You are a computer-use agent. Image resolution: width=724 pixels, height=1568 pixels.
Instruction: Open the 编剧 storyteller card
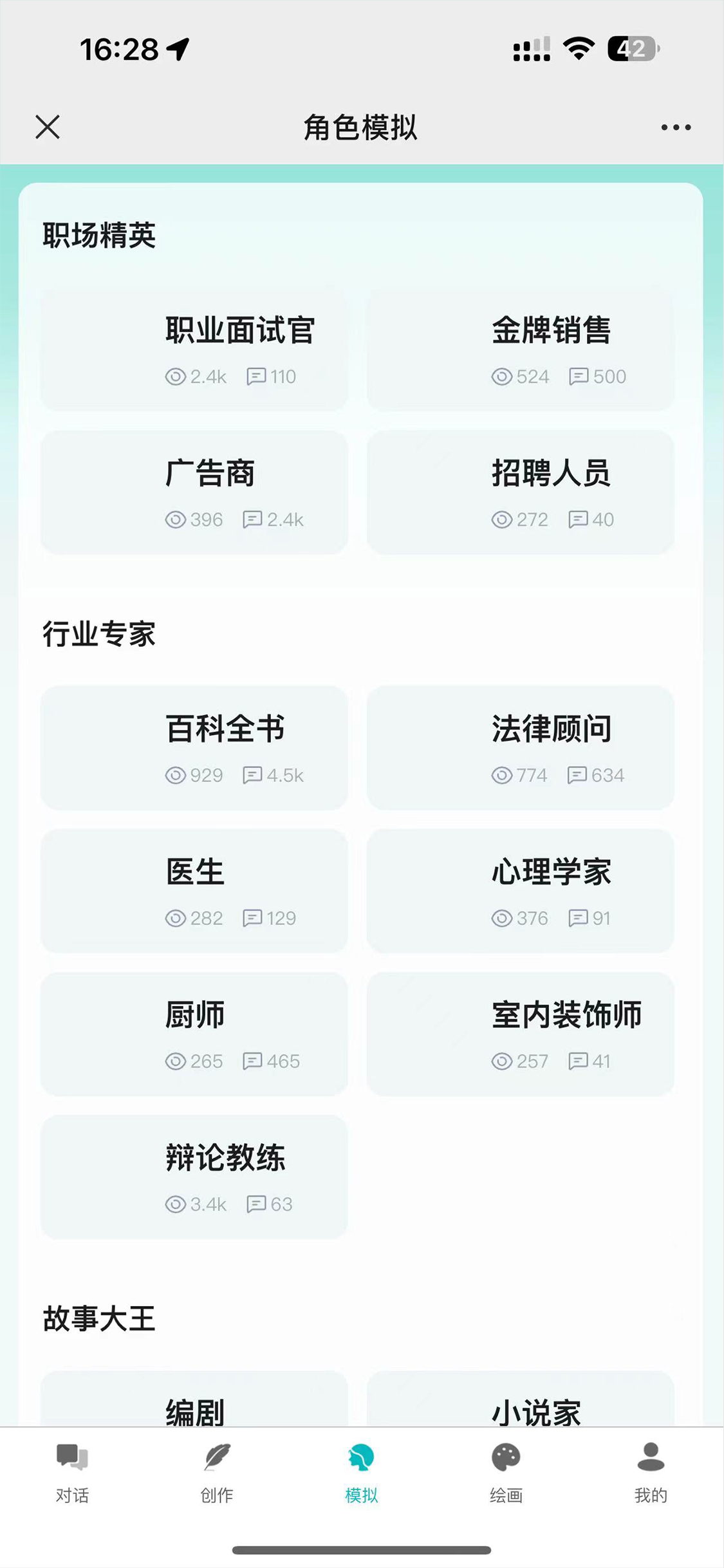pyautogui.click(x=194, y=1398)
